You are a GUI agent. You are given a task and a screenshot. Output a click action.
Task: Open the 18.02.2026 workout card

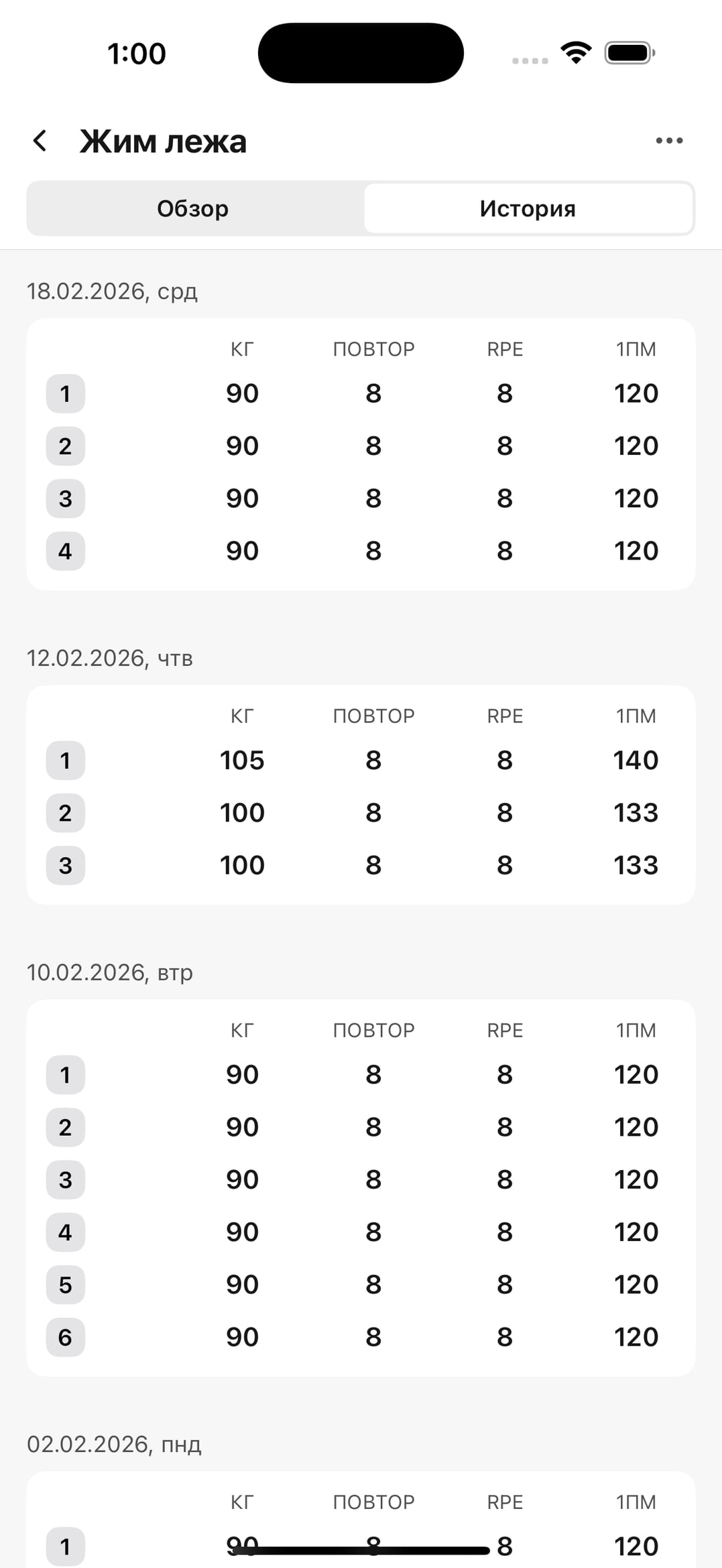click(361, 454)
